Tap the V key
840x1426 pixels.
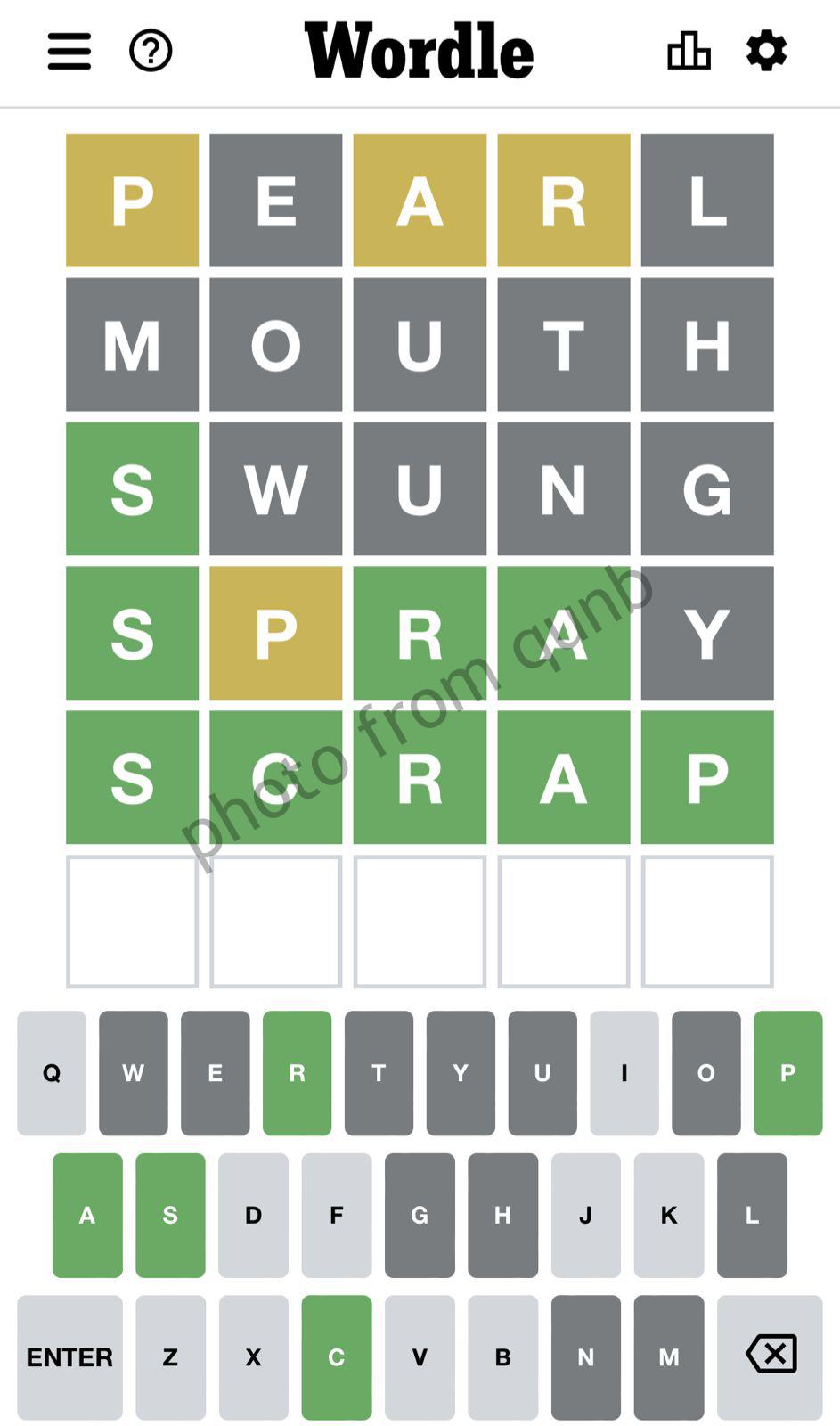pos(419,1356)
